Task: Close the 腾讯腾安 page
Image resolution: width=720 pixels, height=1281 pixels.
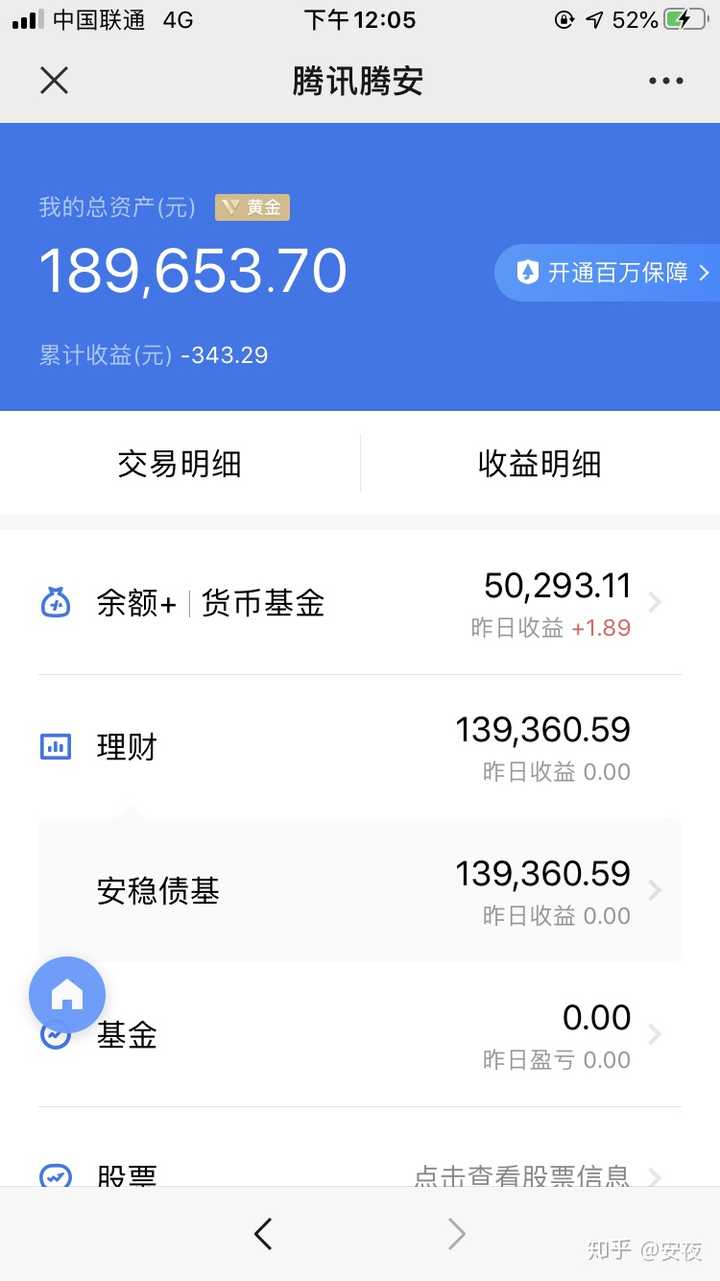Action: tap(54, 81)
